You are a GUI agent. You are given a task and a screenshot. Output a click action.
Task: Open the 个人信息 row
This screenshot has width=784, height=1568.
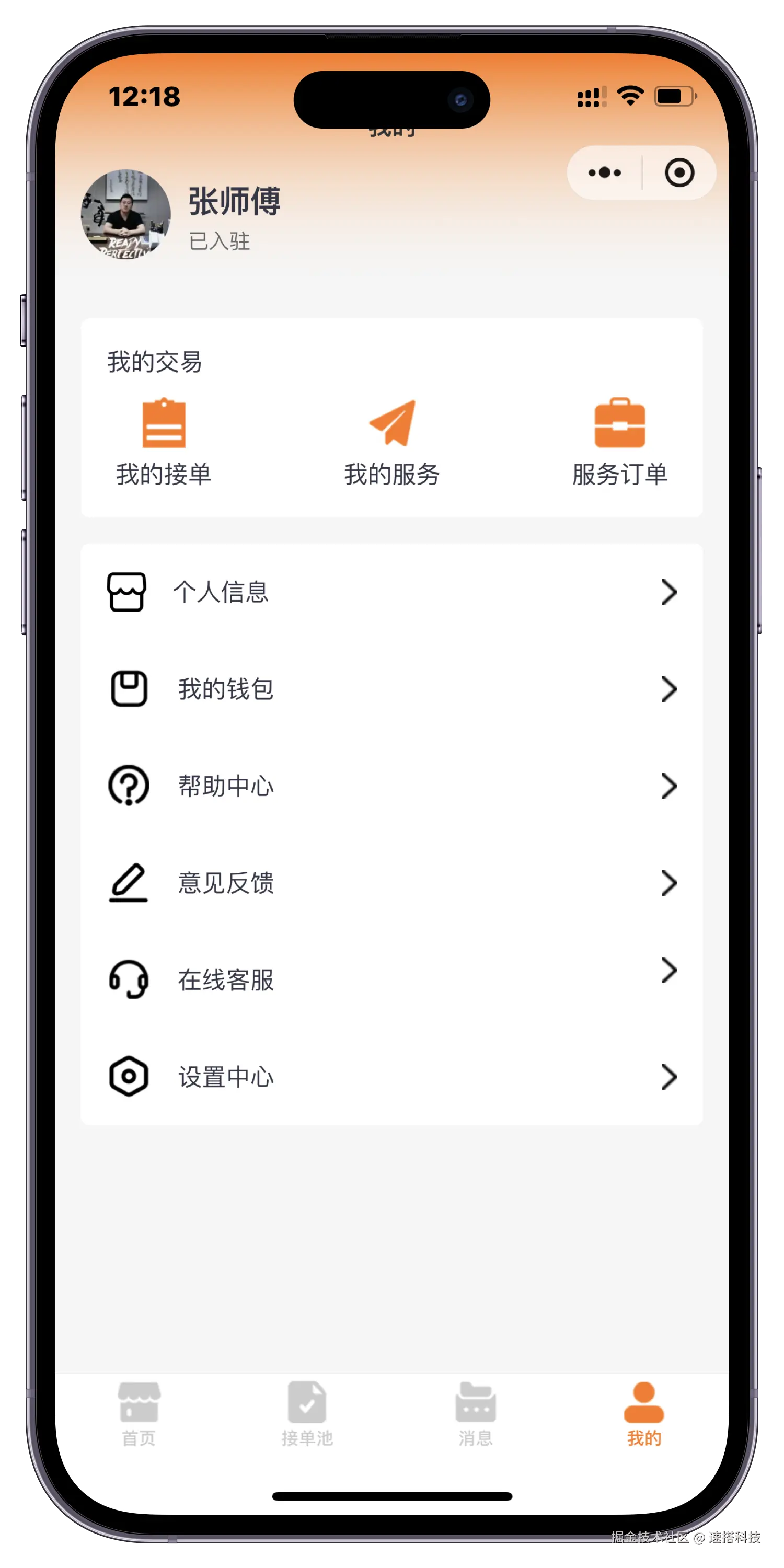pyautogui.click(x=391, y=592)
